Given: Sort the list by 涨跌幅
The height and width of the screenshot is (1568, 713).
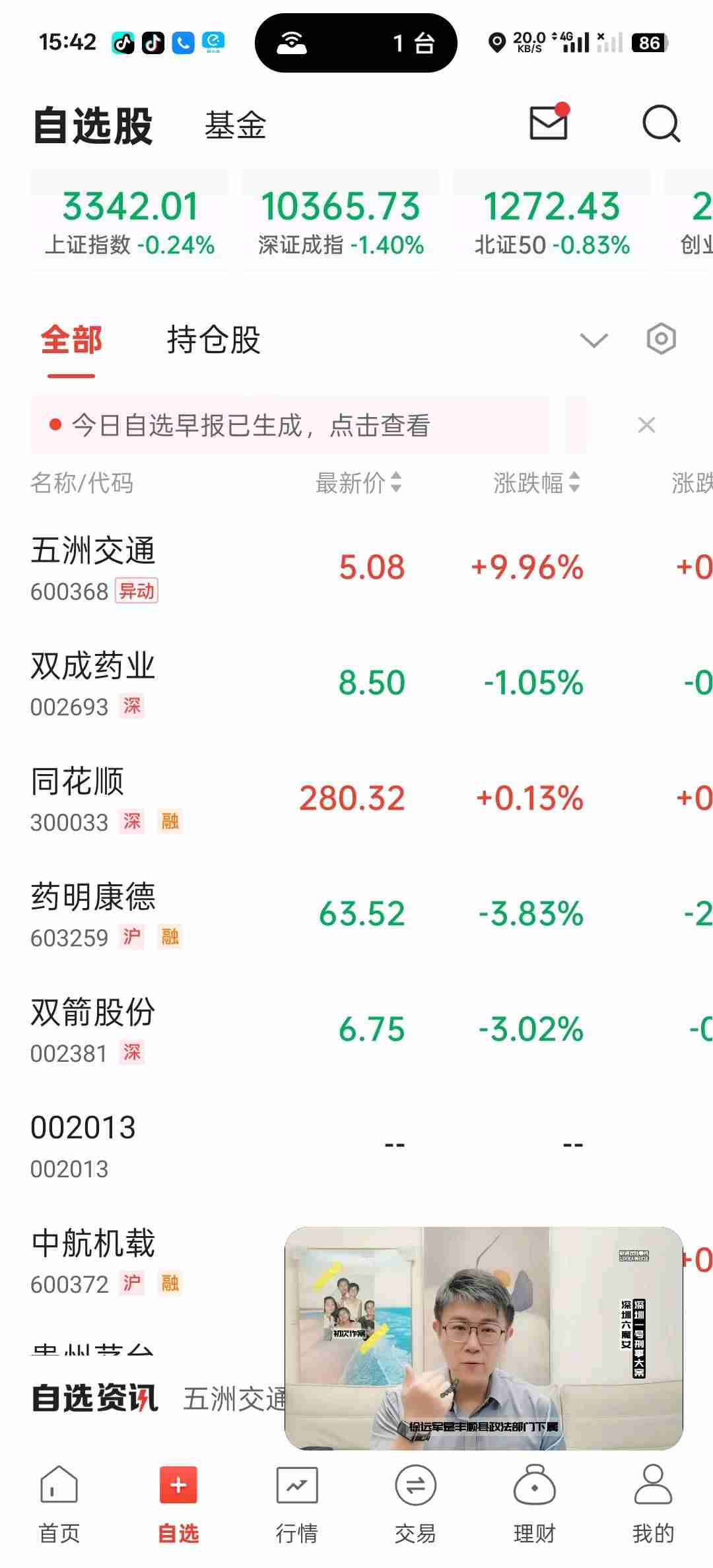Looking at the screenshot, I should [x=537, y=482].
